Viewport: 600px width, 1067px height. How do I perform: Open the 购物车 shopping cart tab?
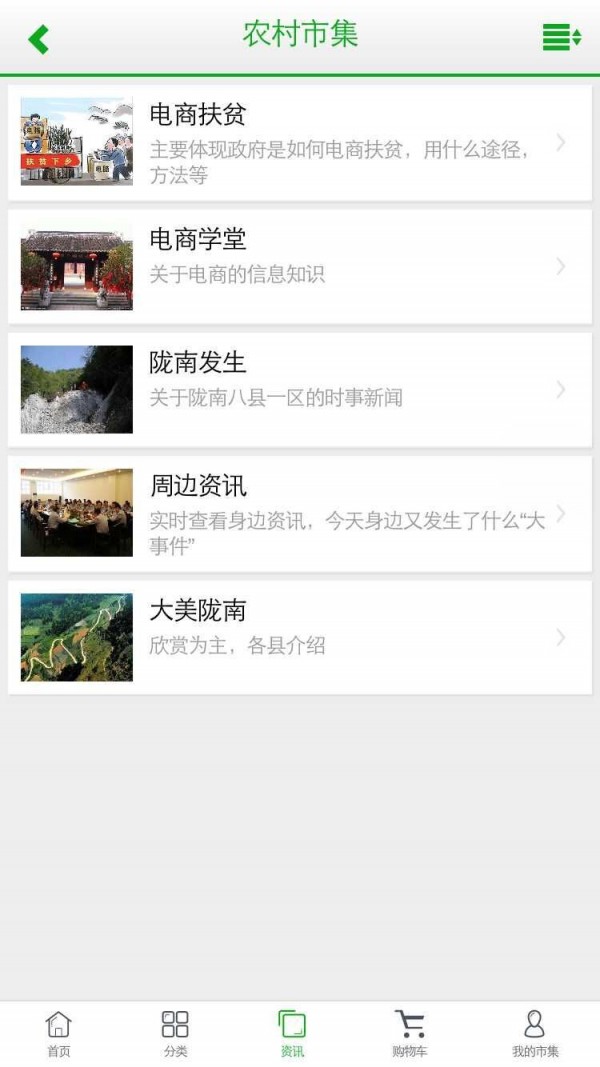409,1034
